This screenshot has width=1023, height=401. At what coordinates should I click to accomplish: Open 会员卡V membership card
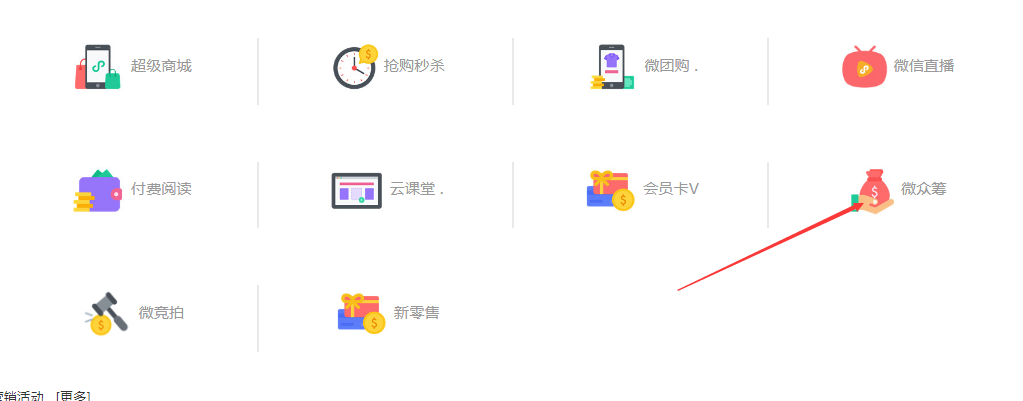click(x=669, y=189)
